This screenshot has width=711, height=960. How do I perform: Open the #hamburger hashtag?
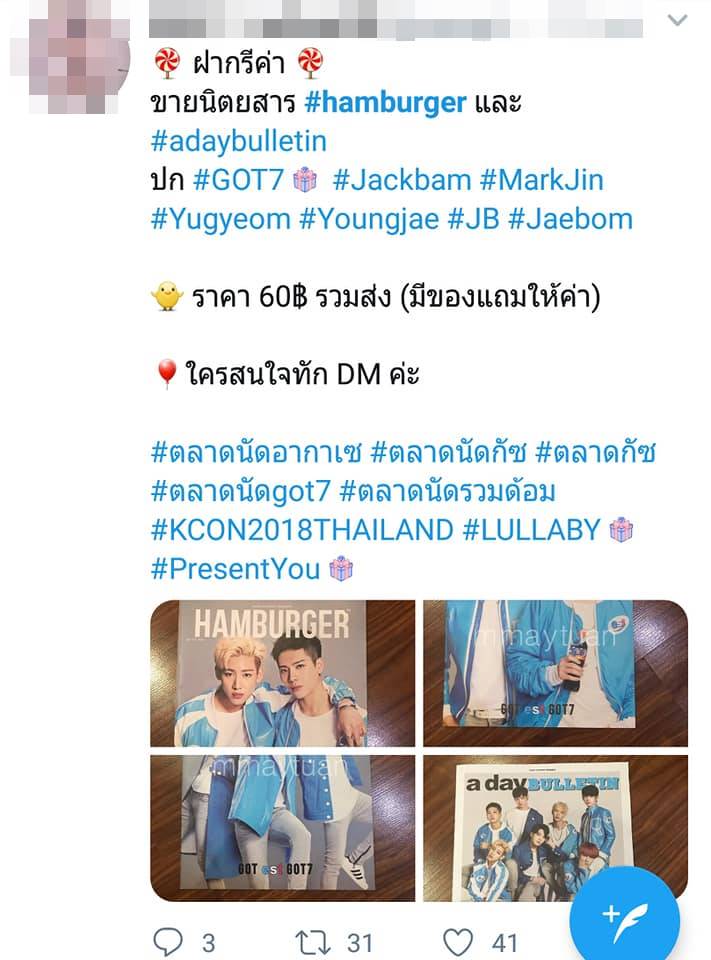tap(385, 102)
